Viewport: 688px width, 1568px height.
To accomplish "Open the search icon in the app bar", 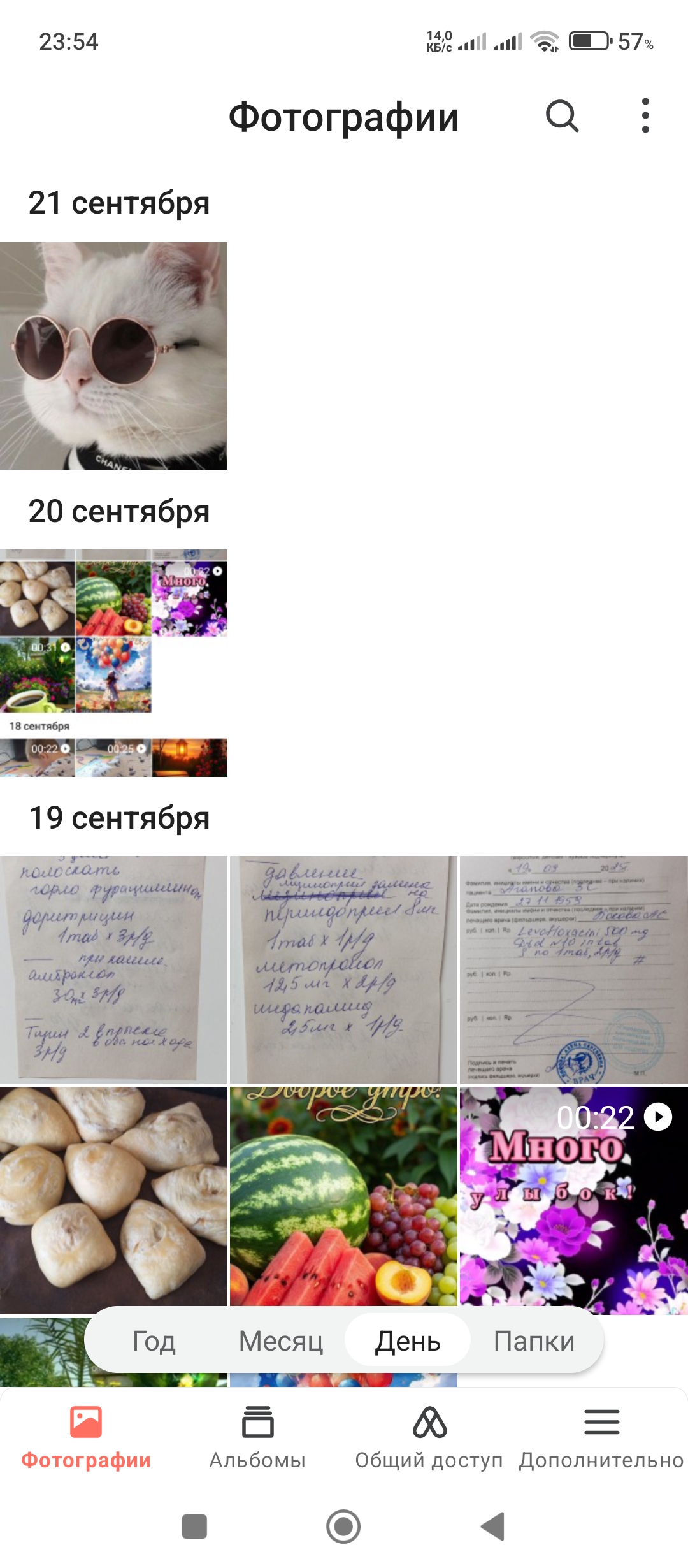I will click(562, 116).
